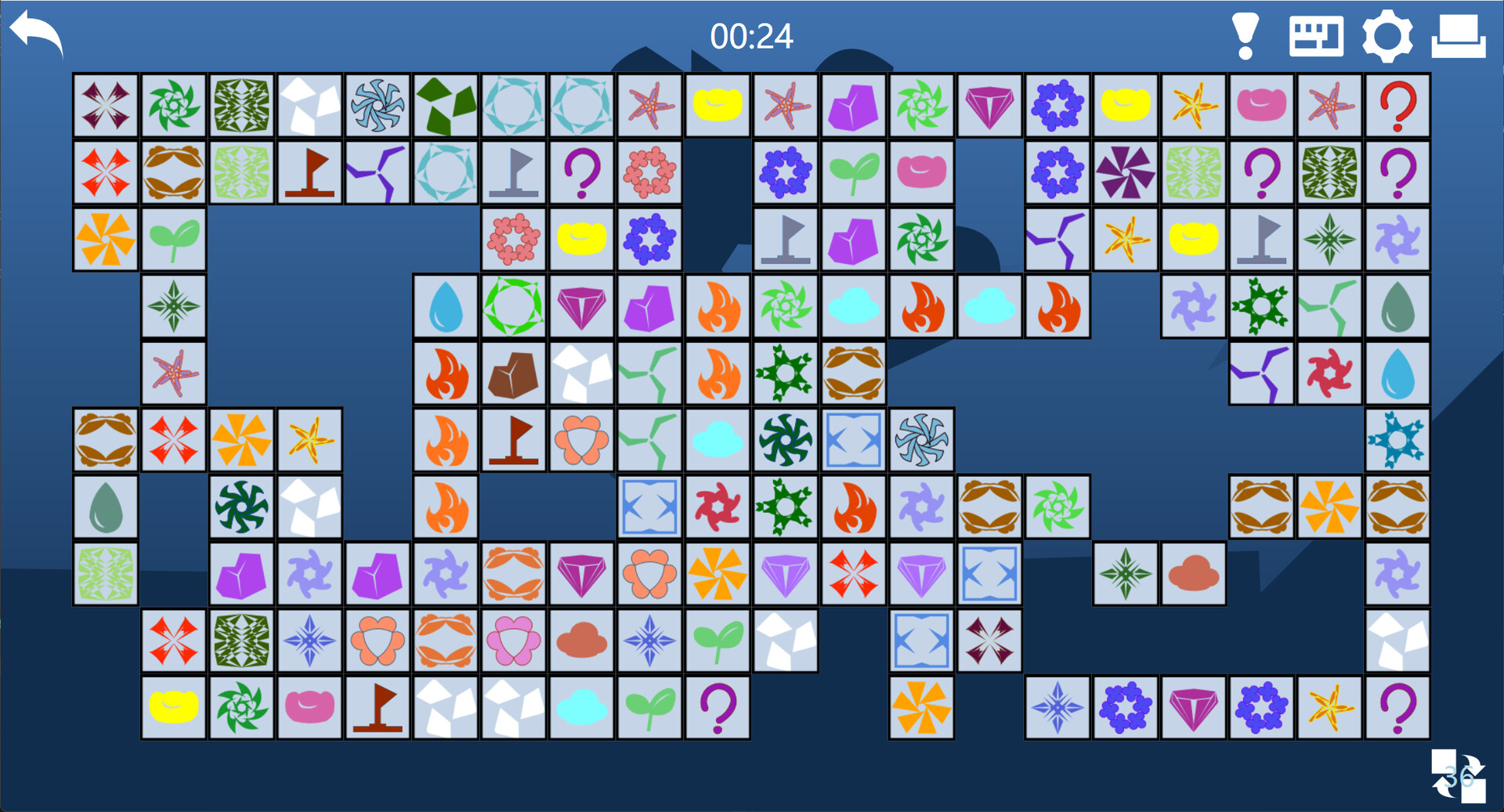Tap the exclamation hint icon
1504x812 pixels.
(x=1244, y=36)
